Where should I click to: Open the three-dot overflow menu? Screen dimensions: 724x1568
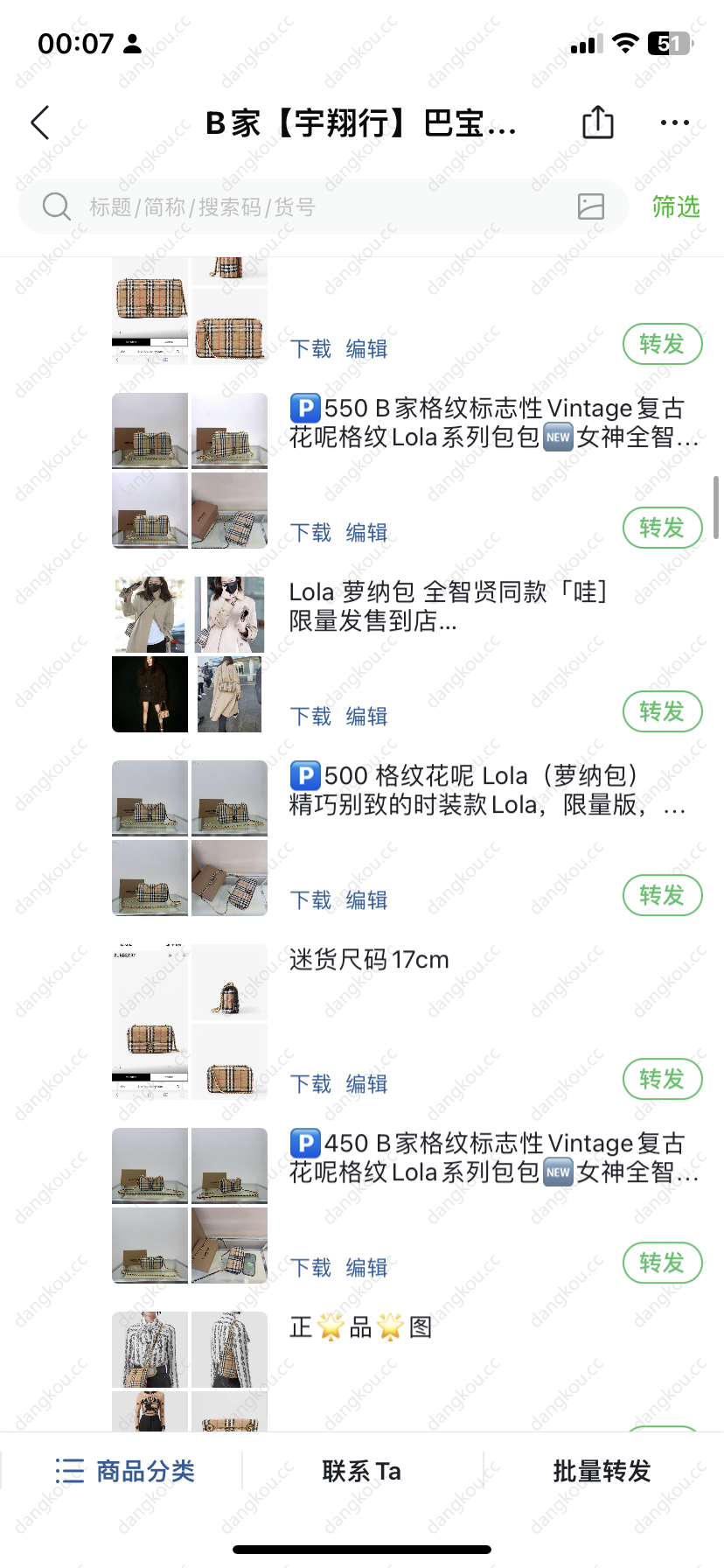coord(674,123)
